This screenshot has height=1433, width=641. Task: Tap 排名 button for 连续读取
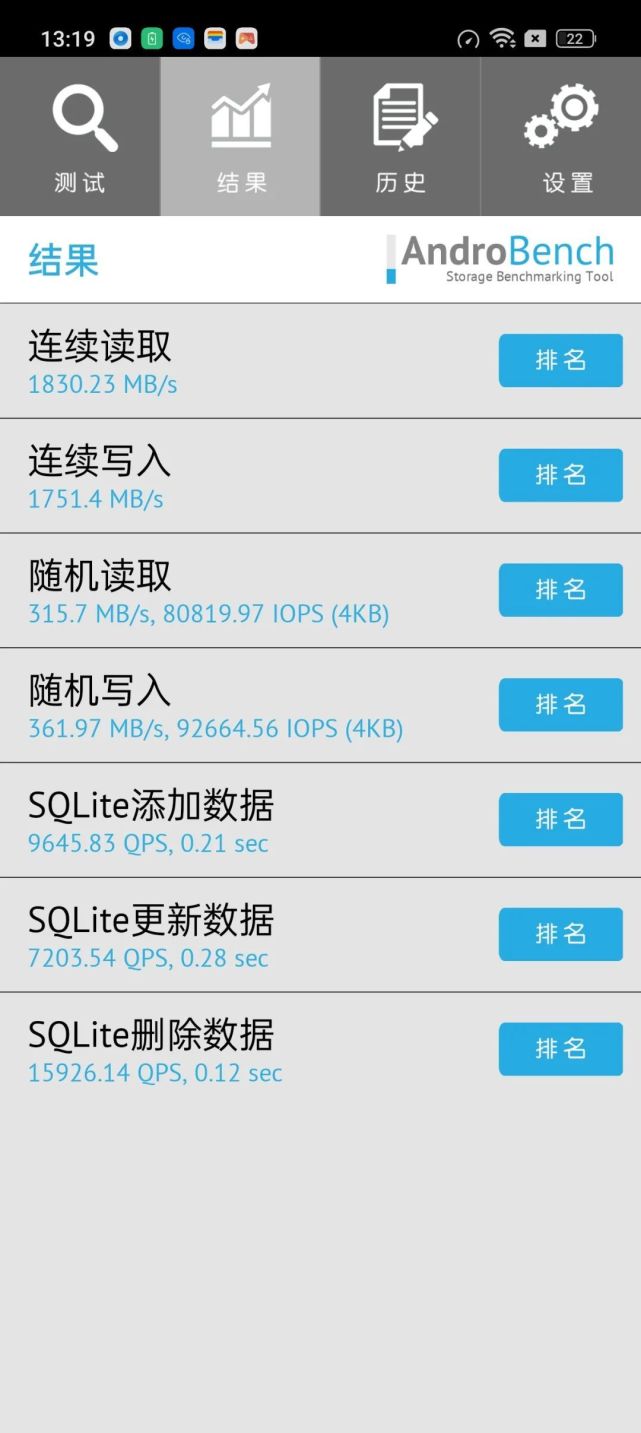561,360
